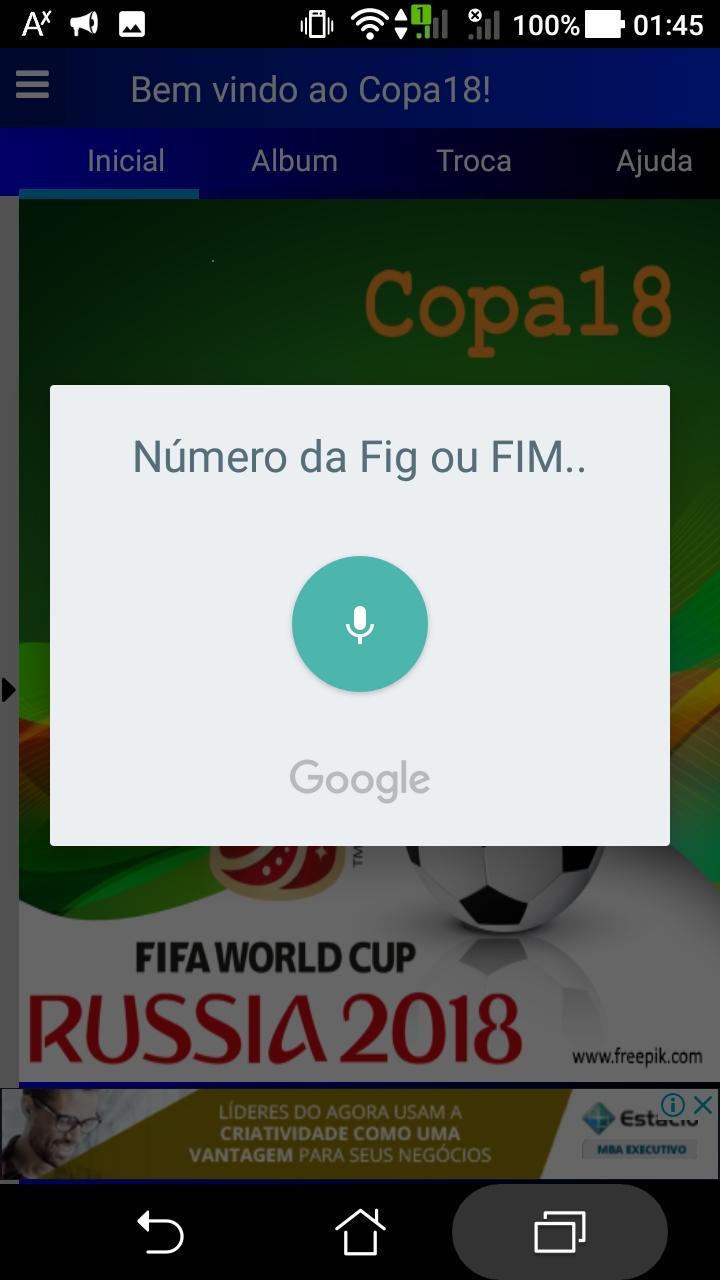Tap the MBA EXECUTIVO link in the ad
The height and width of the screenshot is (1280, 720).
coord(640,1148)
